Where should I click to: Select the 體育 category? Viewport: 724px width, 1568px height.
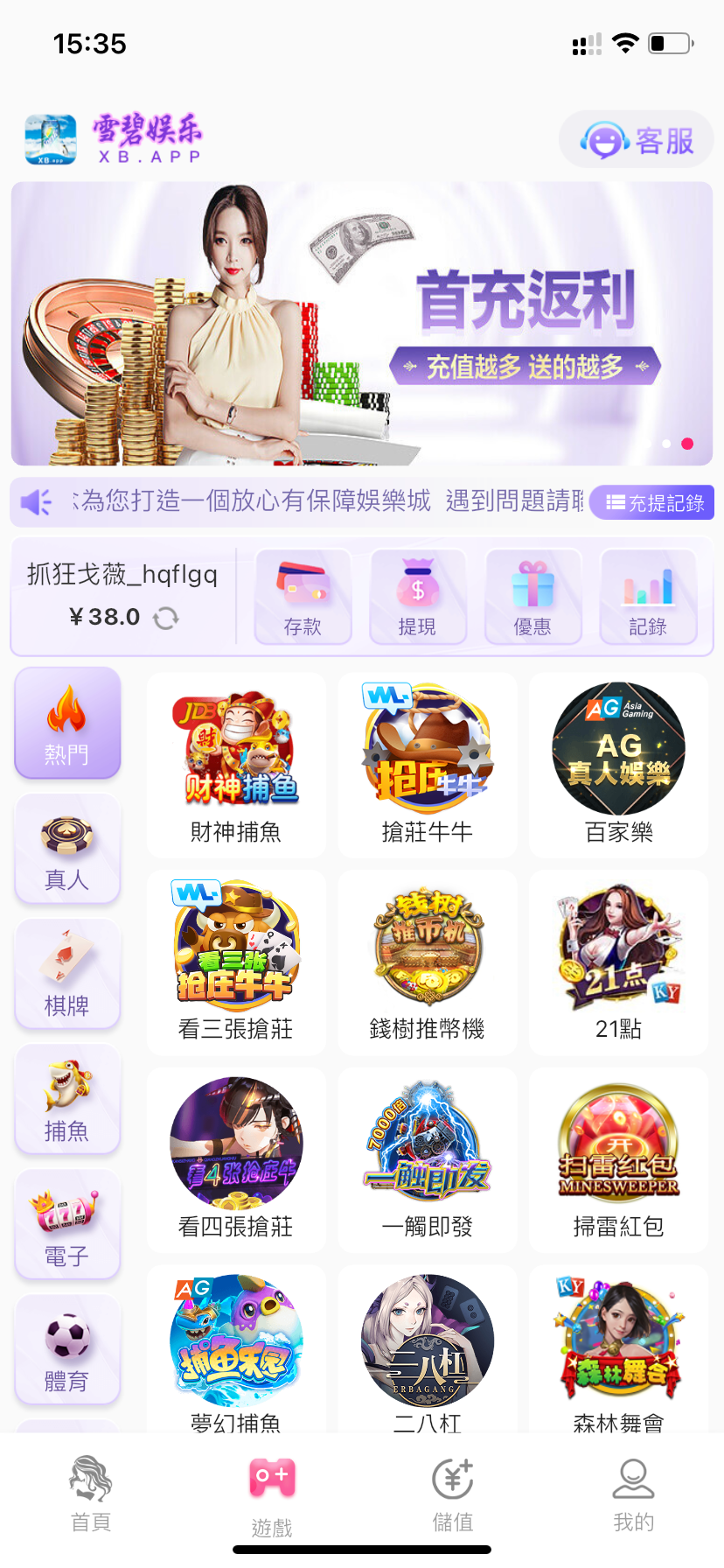click(x=67, y=1350)
